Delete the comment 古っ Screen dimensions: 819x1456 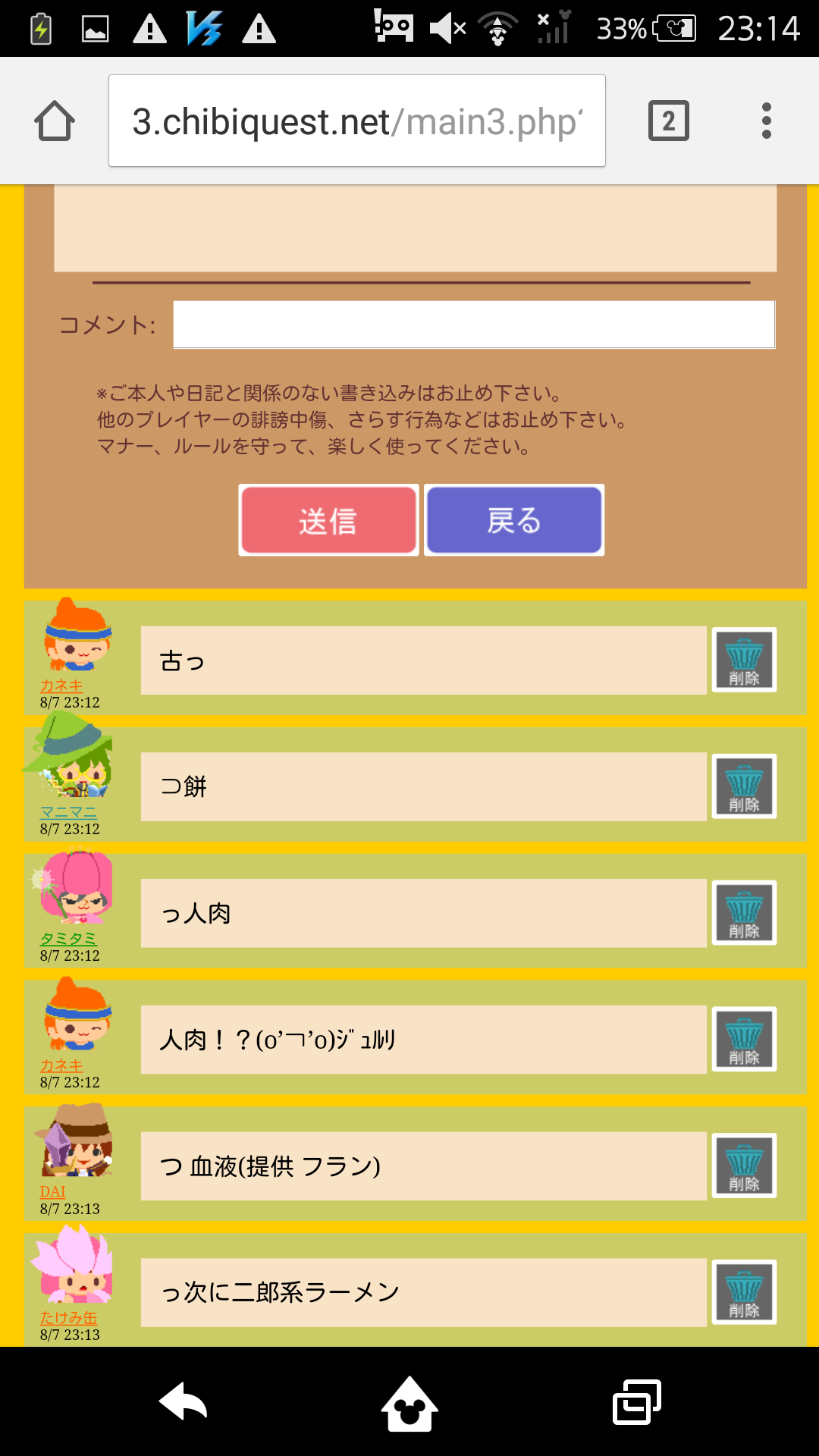743,660
